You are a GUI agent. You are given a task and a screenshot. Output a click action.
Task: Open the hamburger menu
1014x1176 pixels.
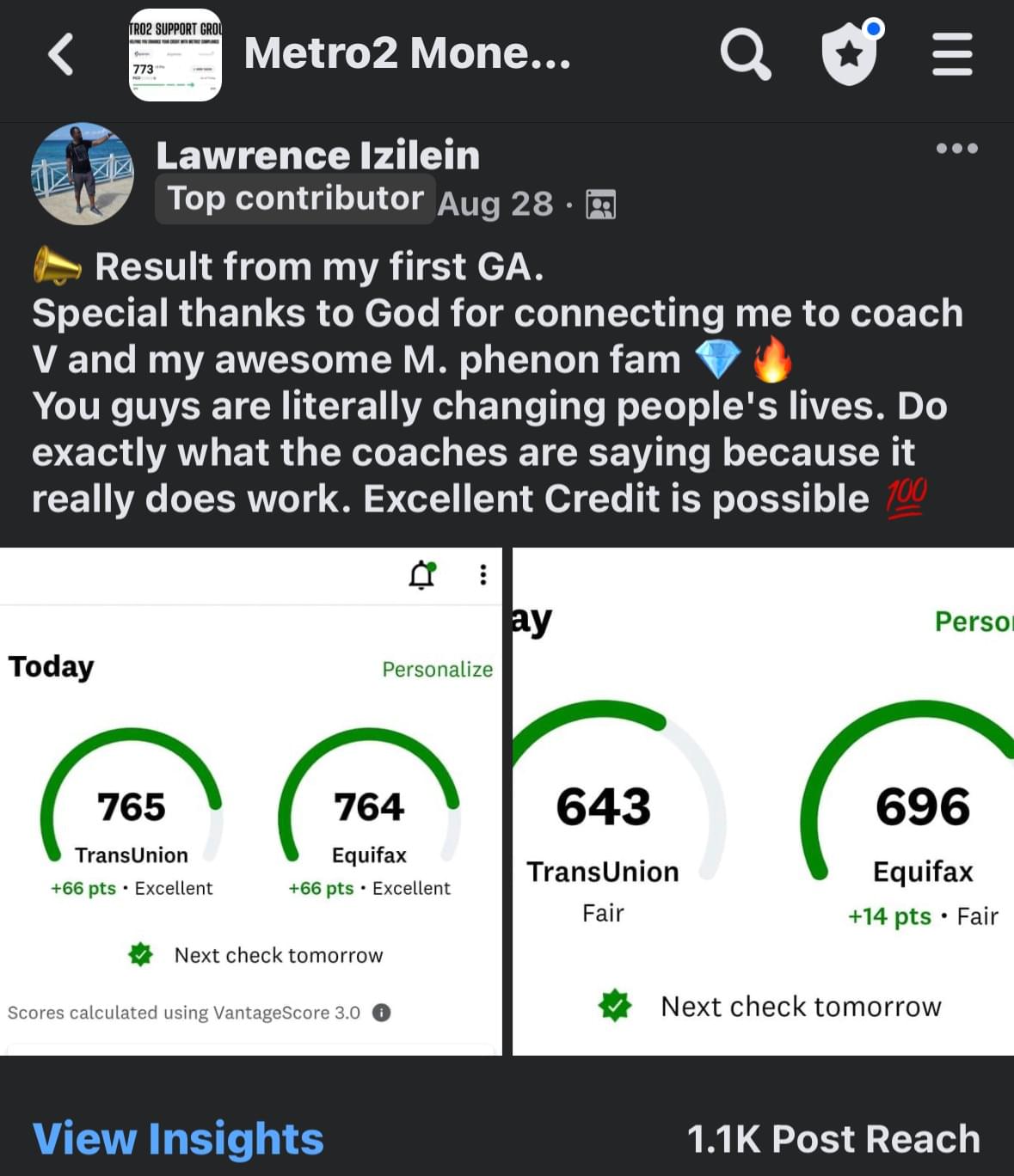tap(952, 55)
